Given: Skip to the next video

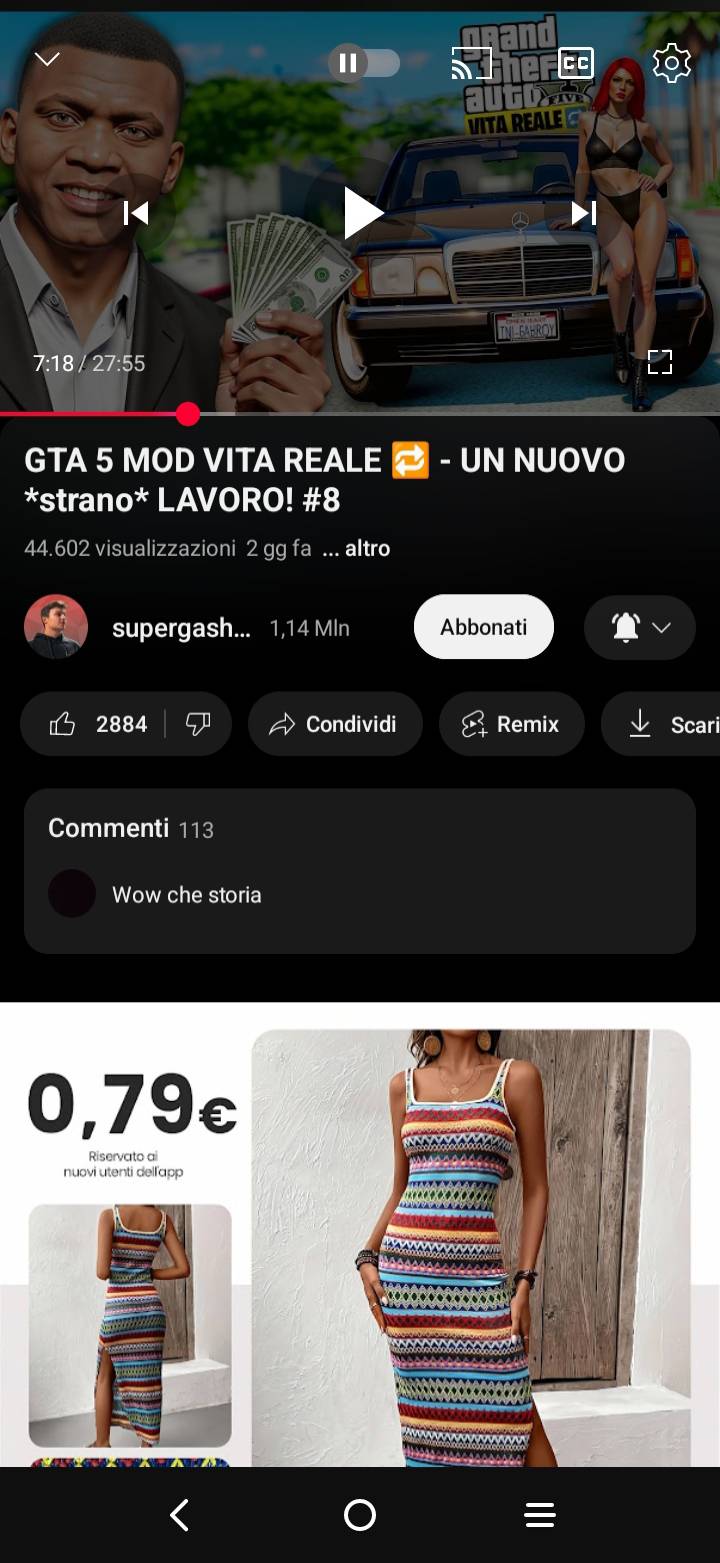Looking at the screenshot, I should [583, 213].
